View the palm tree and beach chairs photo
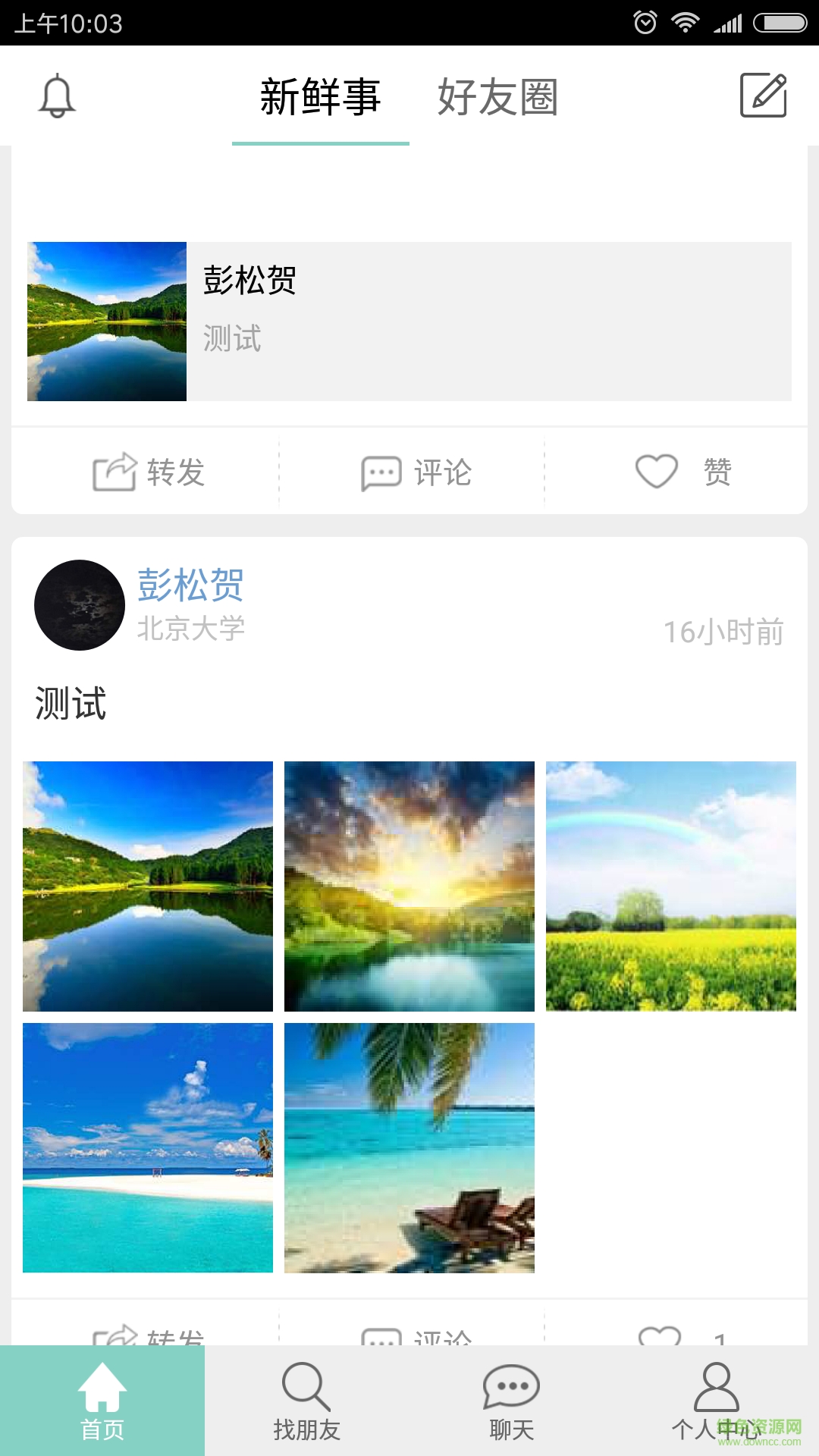This screenshot has width=819, height=1456. pos(409,1147)
